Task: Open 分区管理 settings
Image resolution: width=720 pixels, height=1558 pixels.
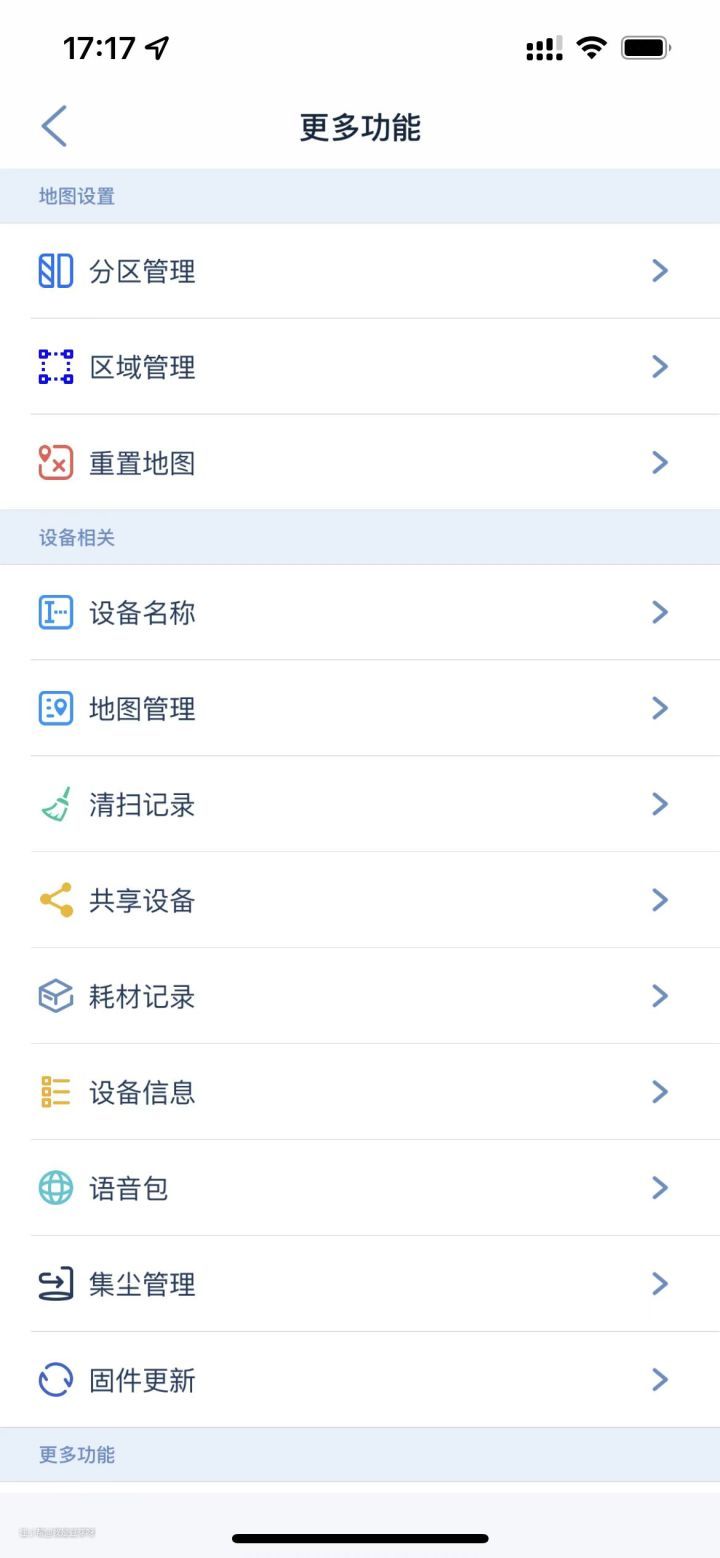Action: click(360, 271)
